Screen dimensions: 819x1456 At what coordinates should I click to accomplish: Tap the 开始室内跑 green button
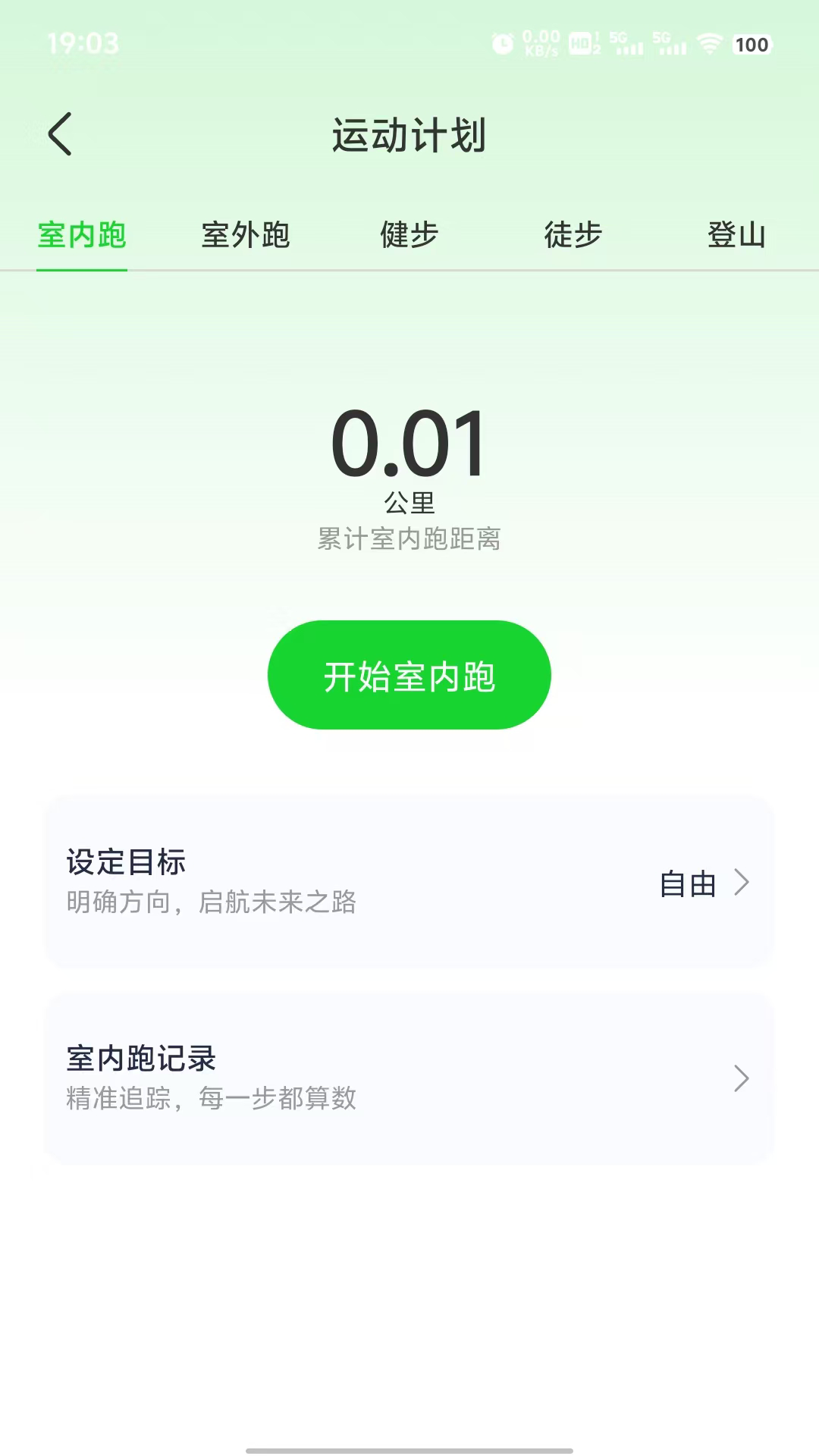tap(409, 675)
